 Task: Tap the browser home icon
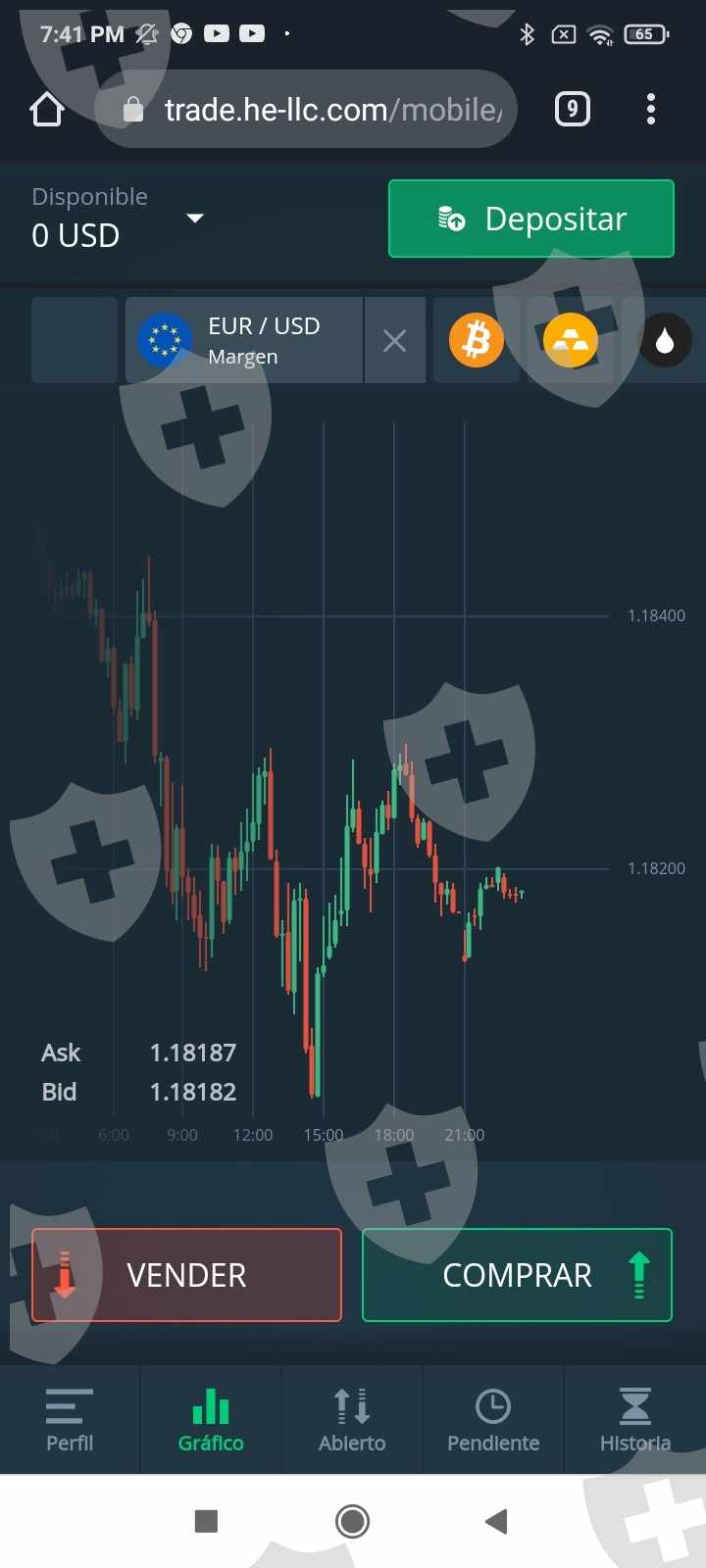[47, 109]
